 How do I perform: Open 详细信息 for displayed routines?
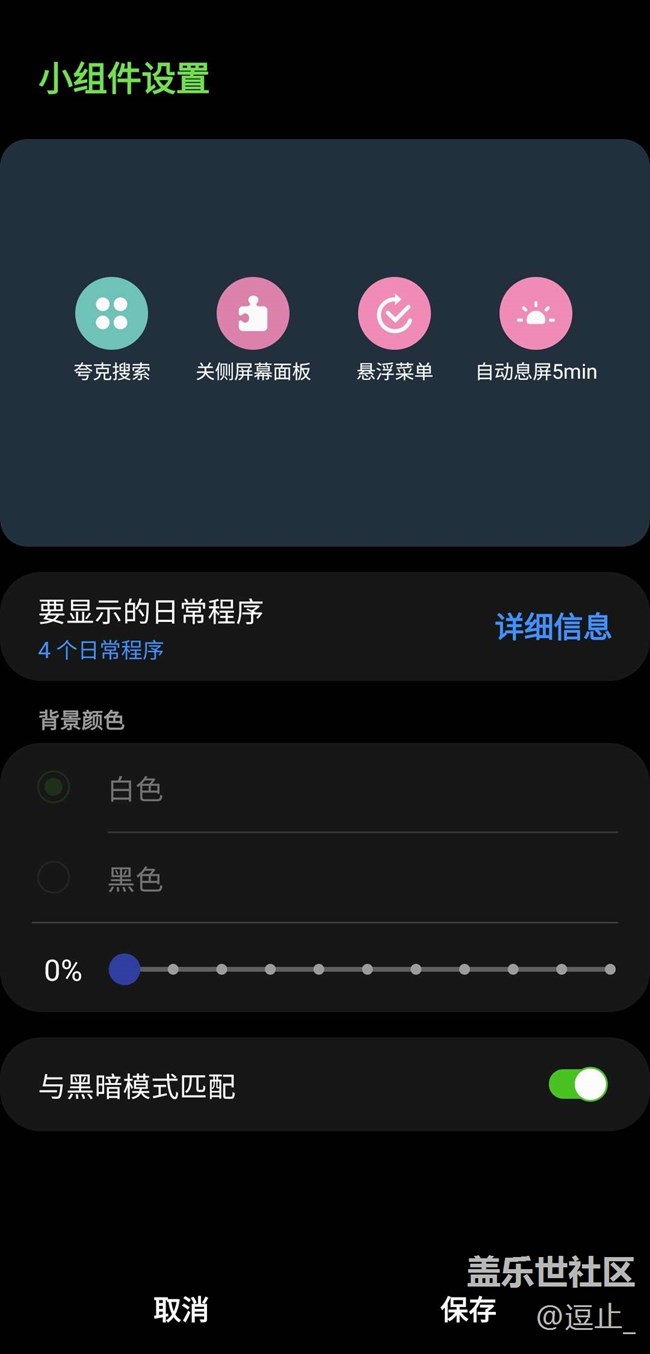click(553, 627)
